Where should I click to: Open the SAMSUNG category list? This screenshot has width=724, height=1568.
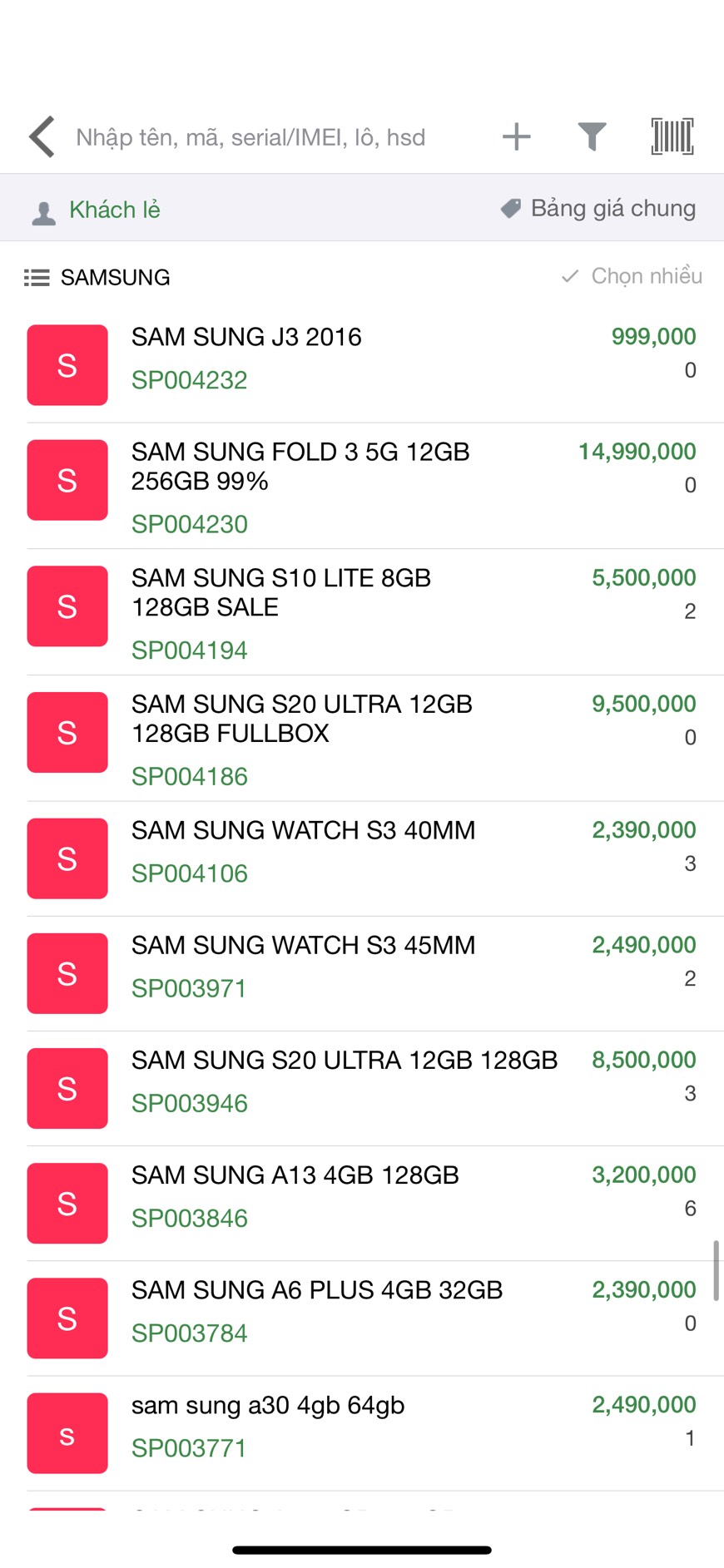97,277
